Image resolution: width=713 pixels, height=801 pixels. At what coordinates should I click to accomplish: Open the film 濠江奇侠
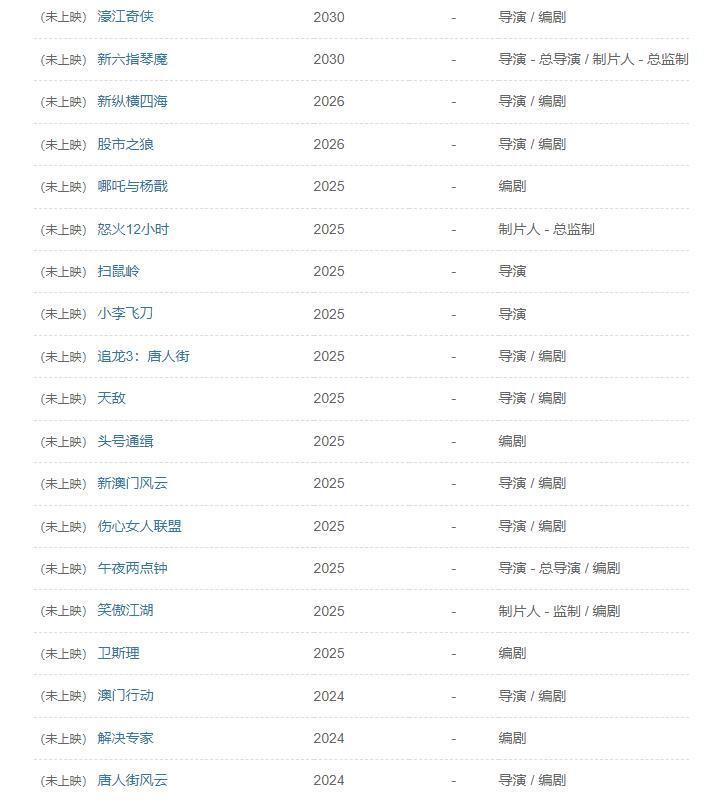point(125,17)
